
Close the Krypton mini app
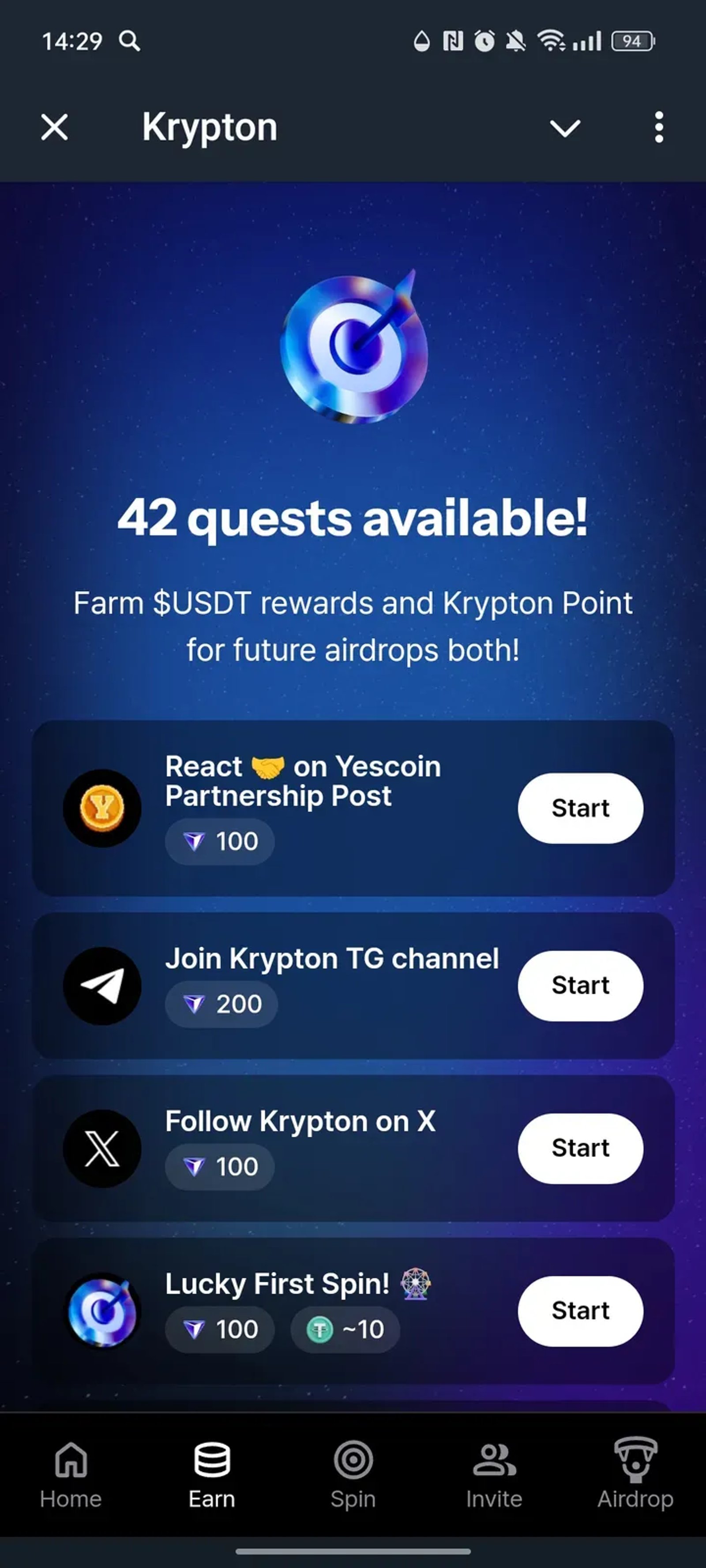point(53,127)
